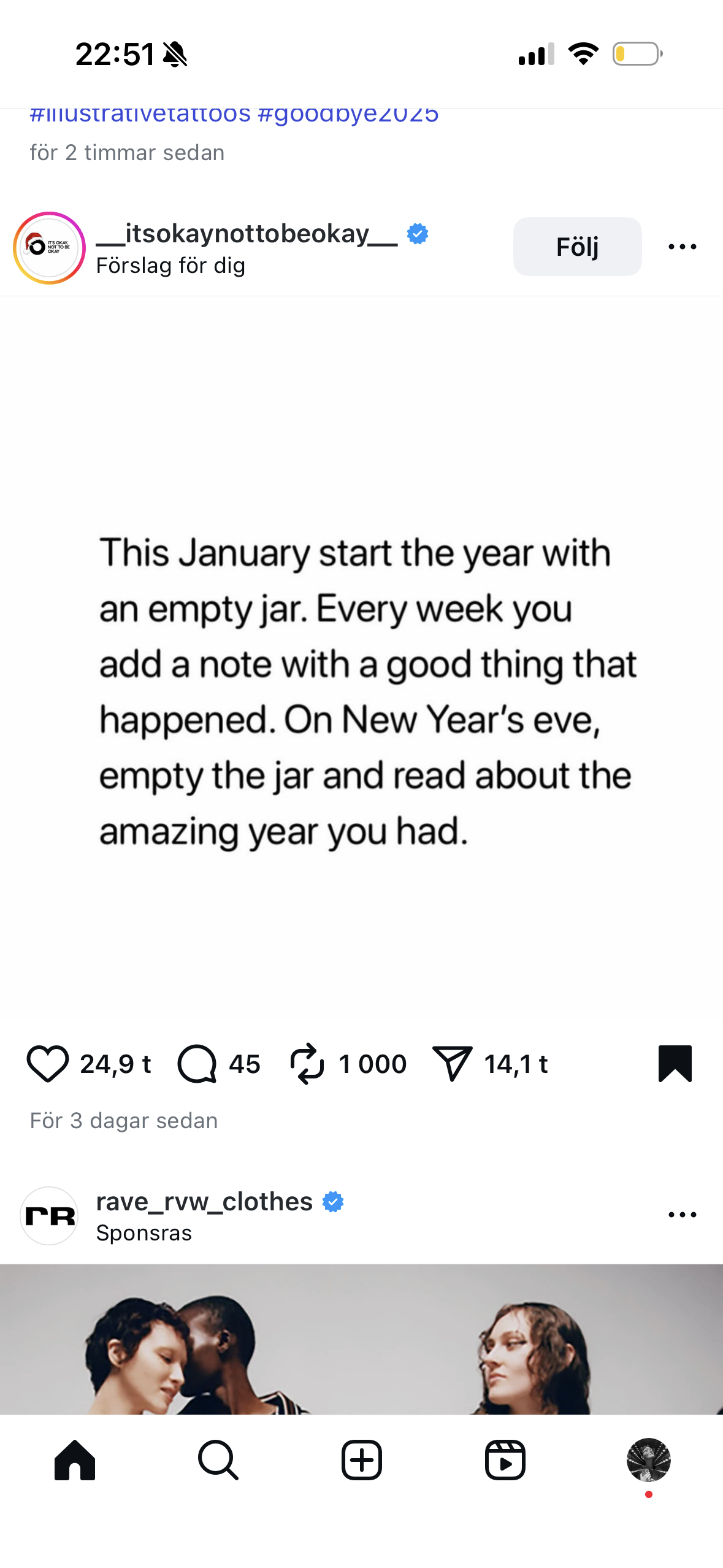This screenshot has height=1568, width=723.
Task: Open your profile tab
Action: pos(648,1460)
